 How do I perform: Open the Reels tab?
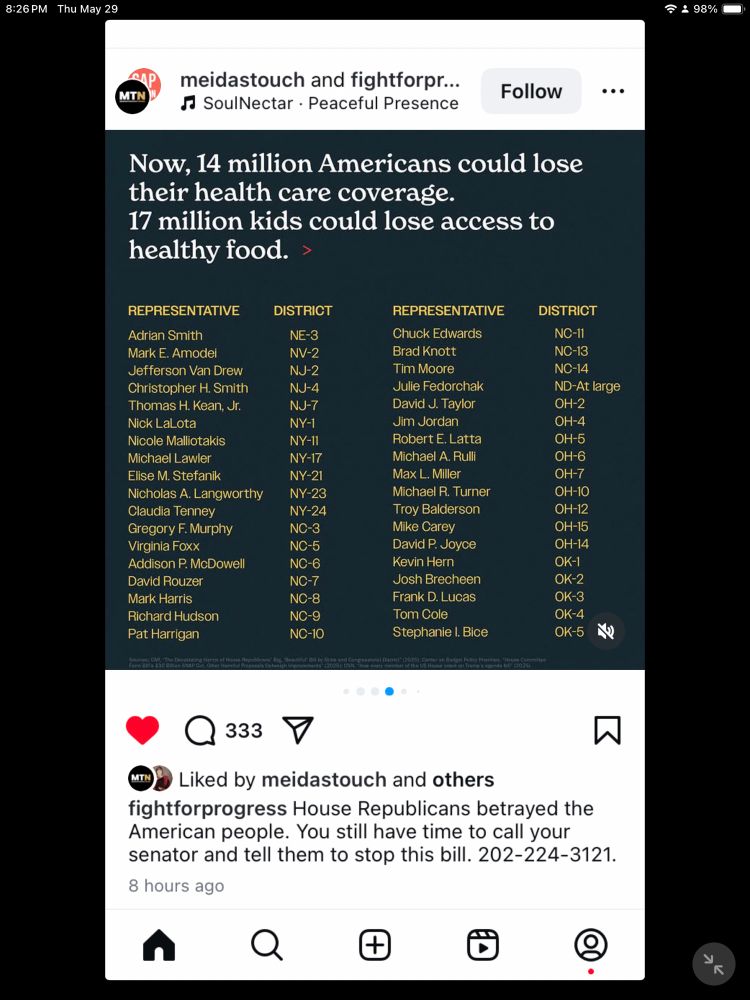click(483, 945)
